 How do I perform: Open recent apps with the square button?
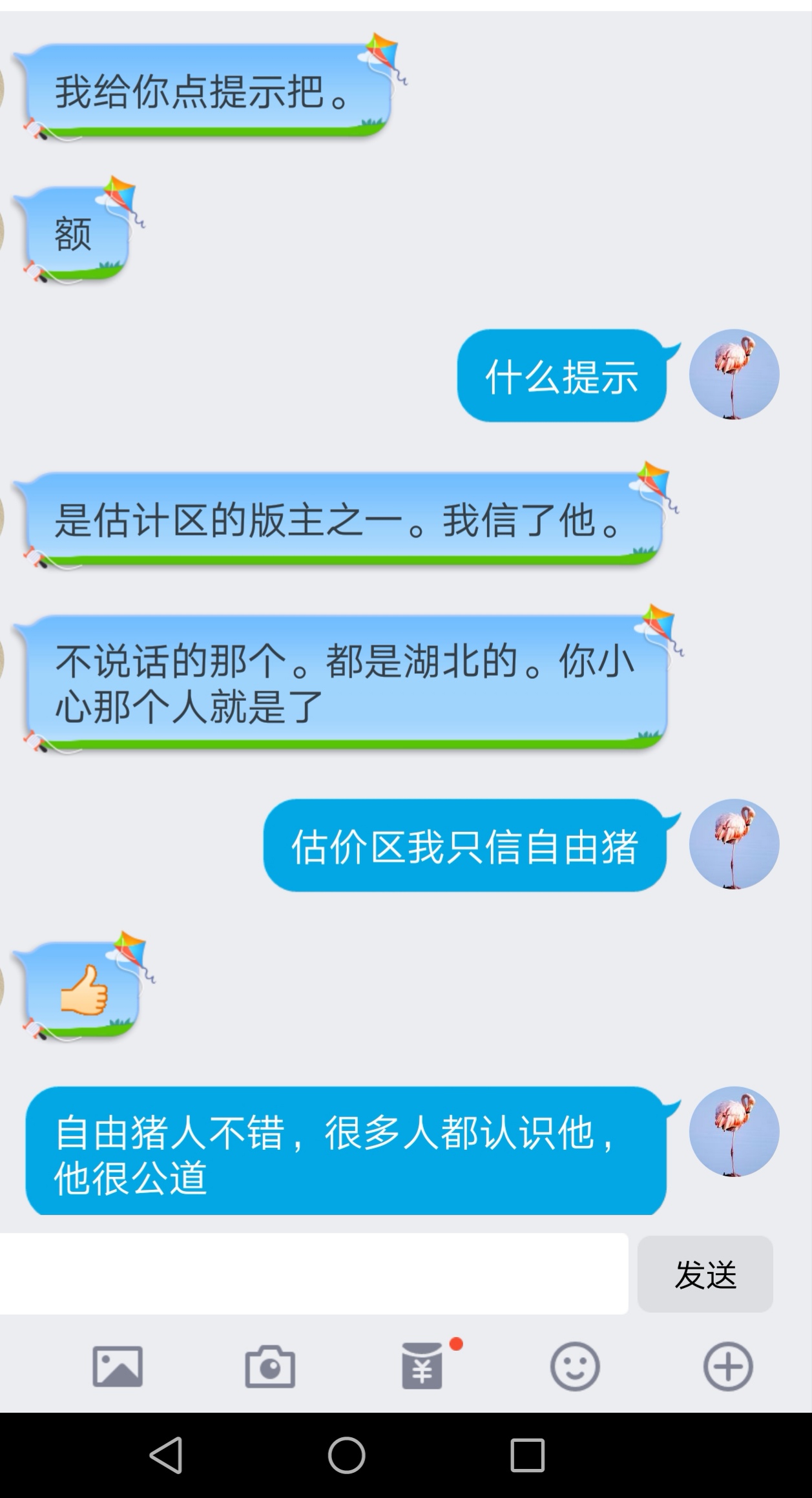pyautogui.click(x=527, y=1455)
